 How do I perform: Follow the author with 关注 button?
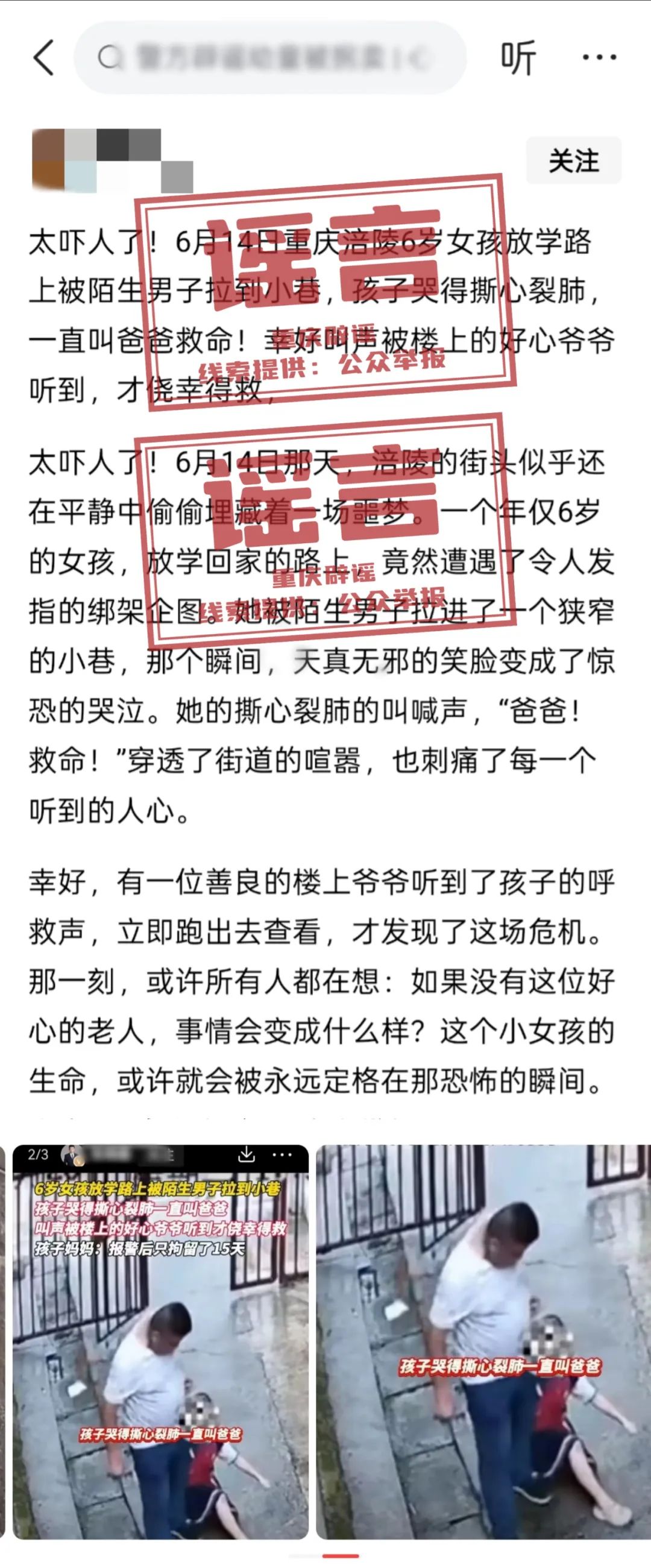click(x=573, y=161)
